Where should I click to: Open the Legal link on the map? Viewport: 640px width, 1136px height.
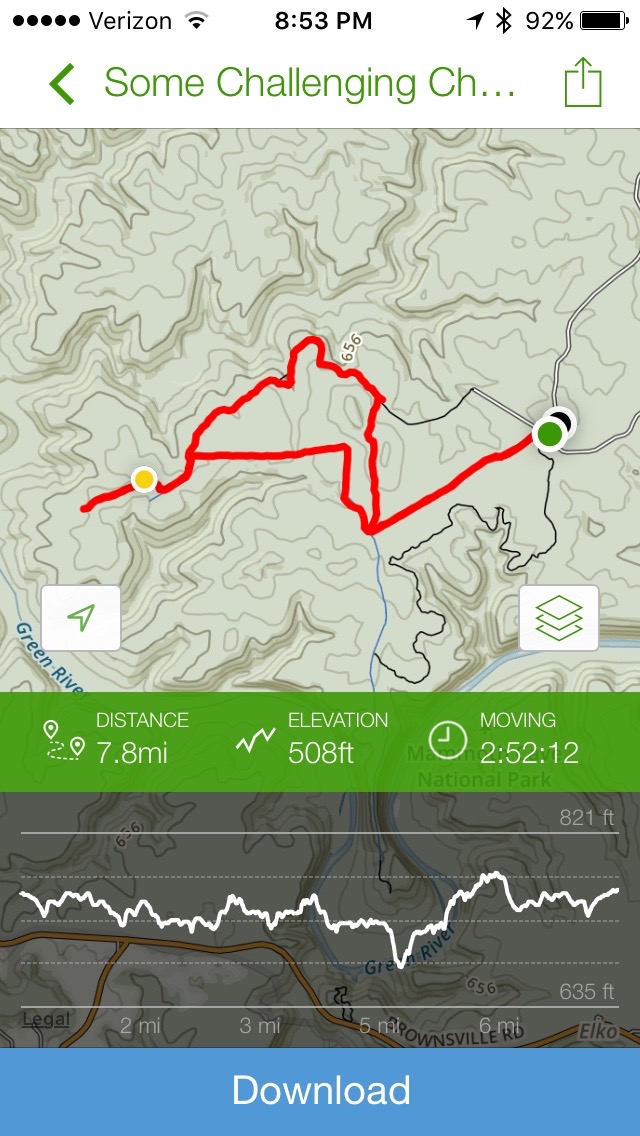click(x=46, y=1019)
